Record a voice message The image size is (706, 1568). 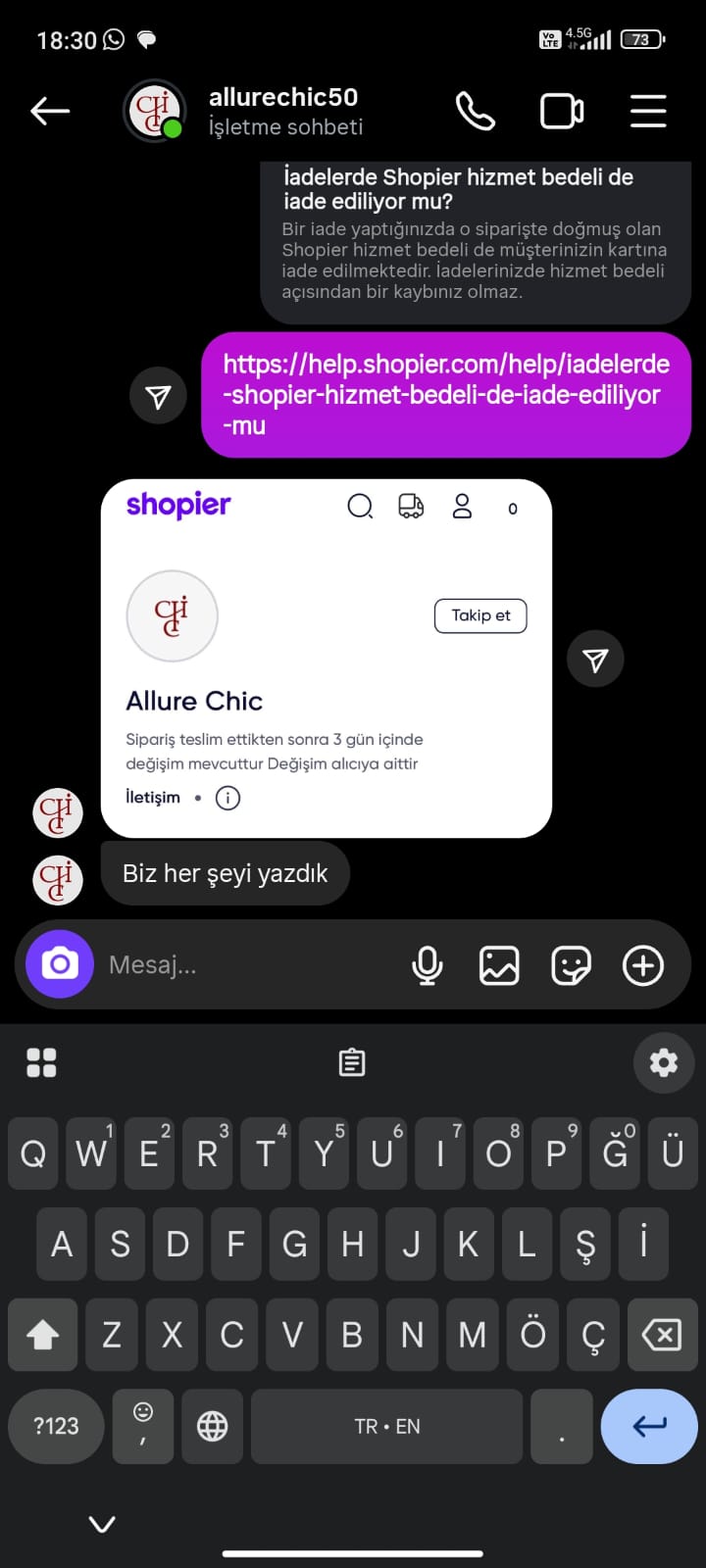coord(427,965)
